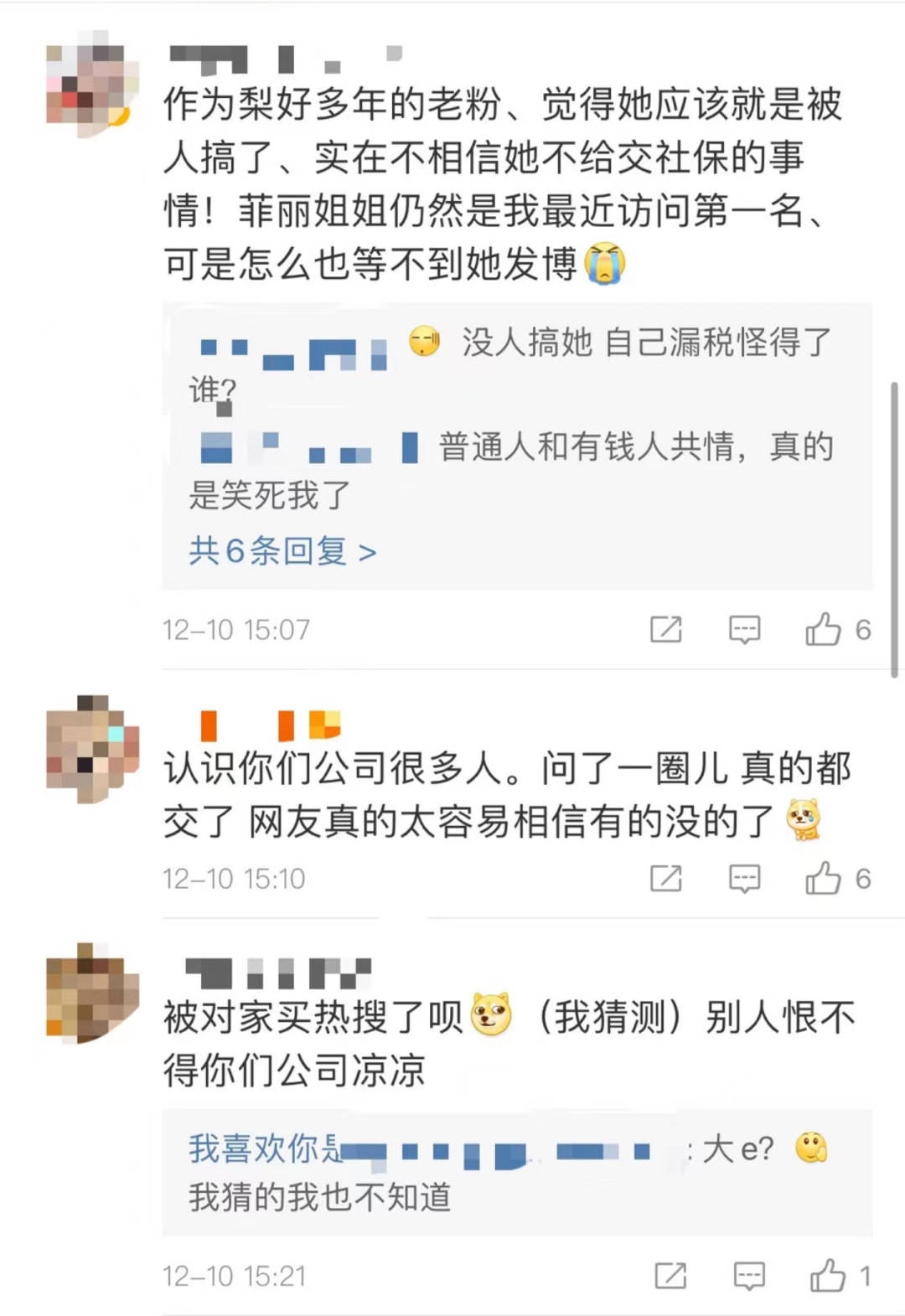Viewport: 905px width, 1316px height.
Task: Share the comment posted at 12-10 15:21
Action: coord(670,1276)
